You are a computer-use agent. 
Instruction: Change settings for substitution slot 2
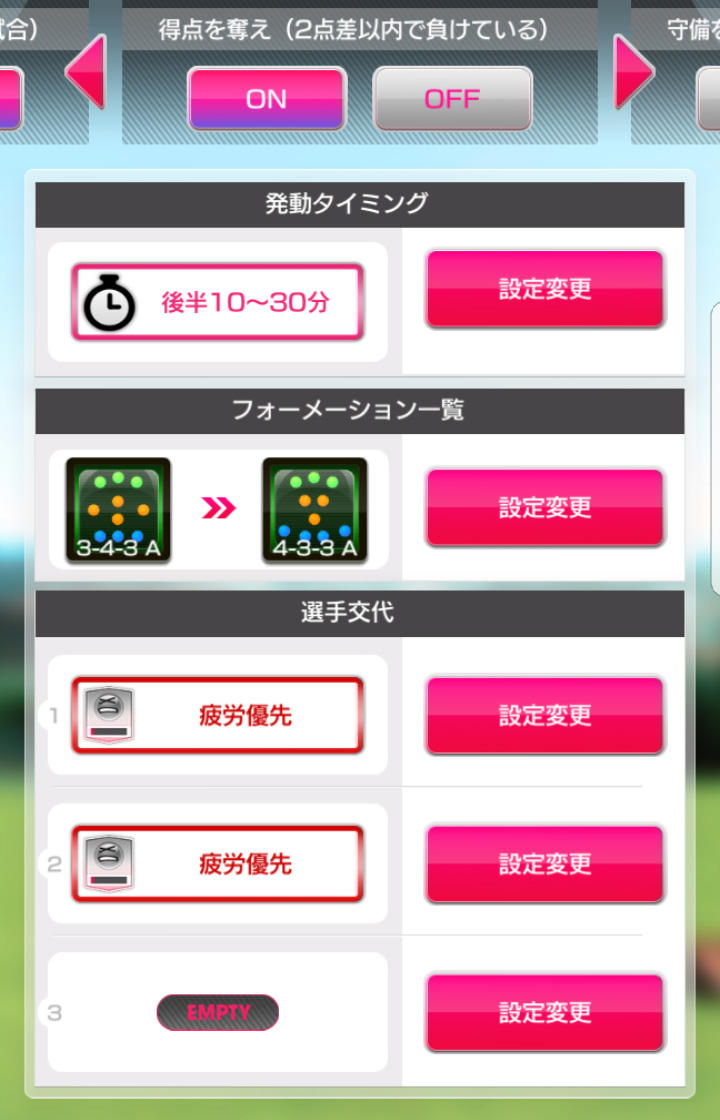point(545,863)
